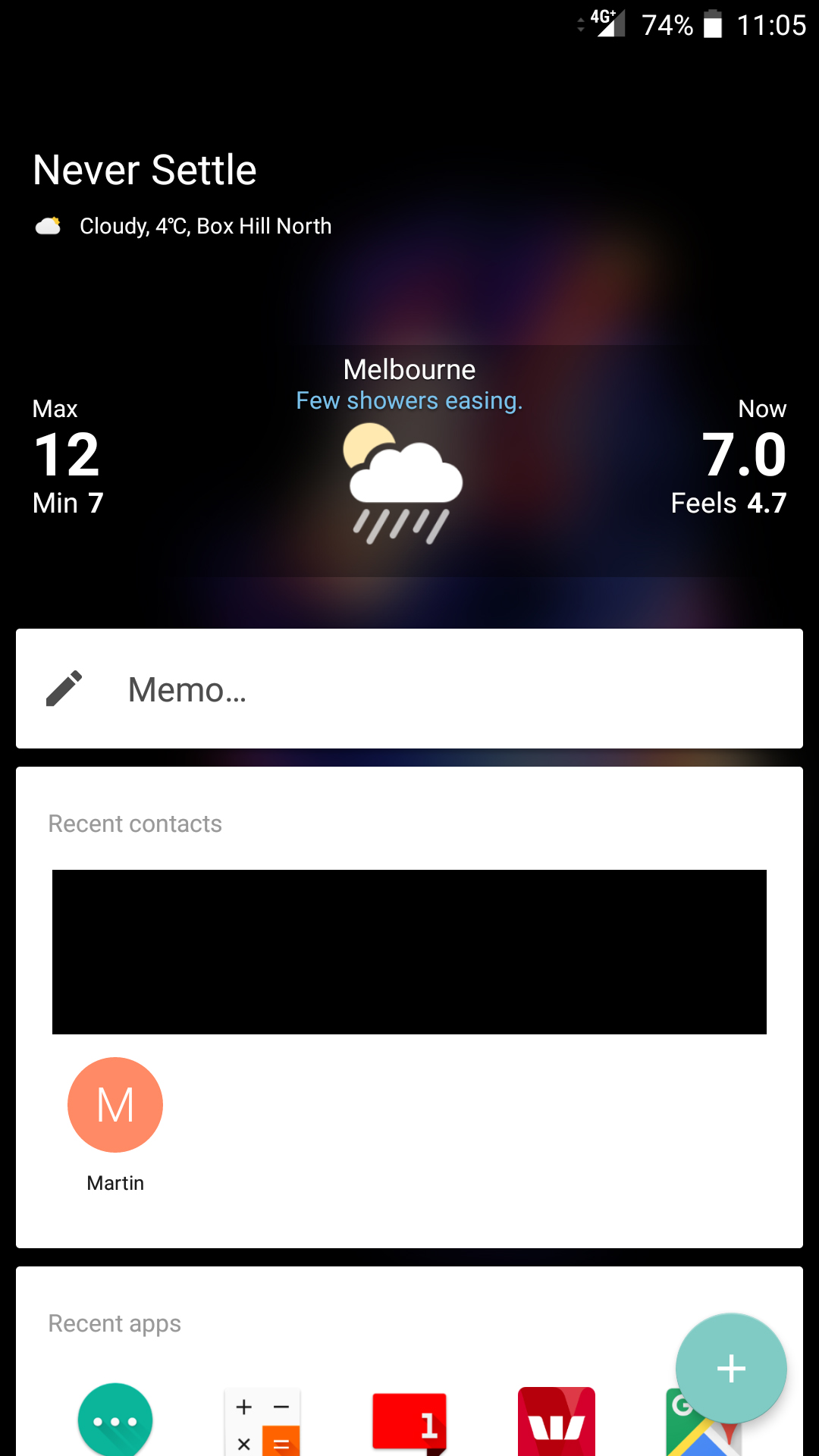Viewport: 819px width, 1456px height.
Task: Launch the calculator app
Action: point(262,1422)
